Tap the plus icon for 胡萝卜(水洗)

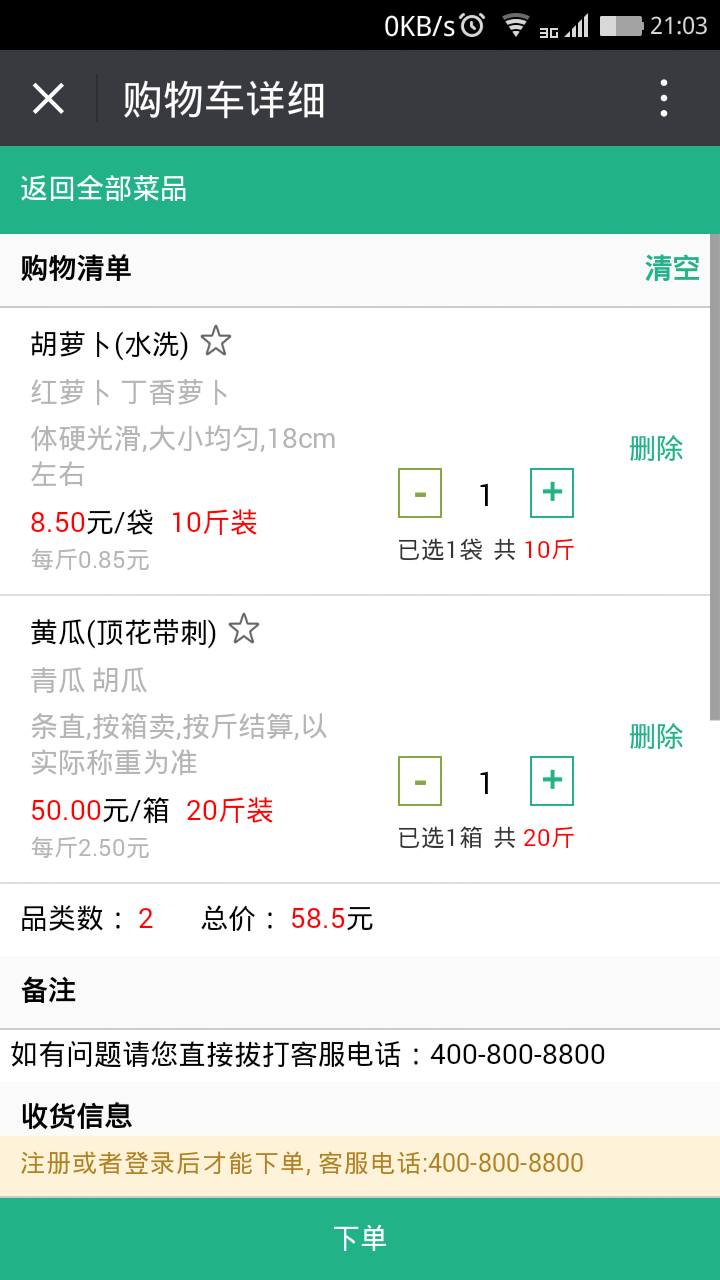550,492
